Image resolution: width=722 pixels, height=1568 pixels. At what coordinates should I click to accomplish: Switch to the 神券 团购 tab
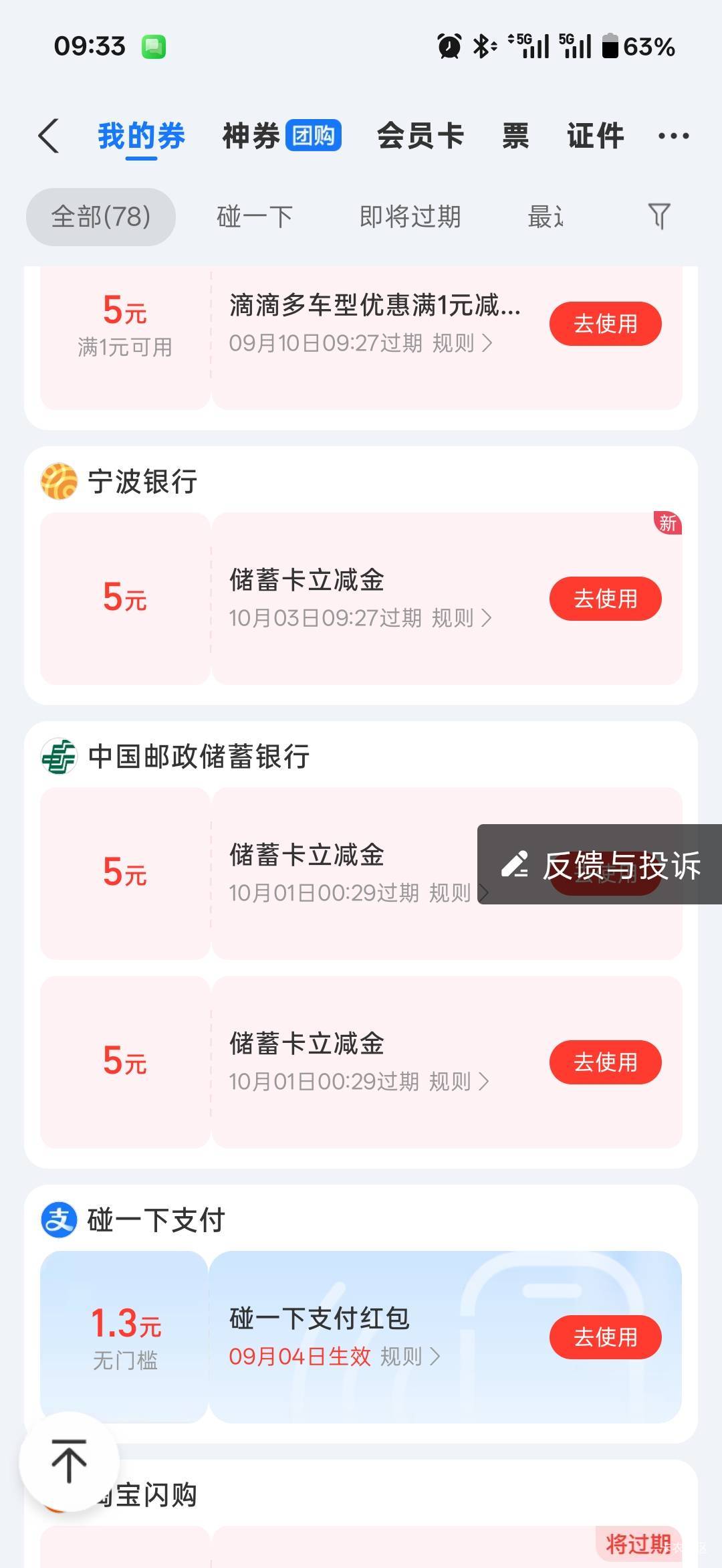click(x=281, y=136)
